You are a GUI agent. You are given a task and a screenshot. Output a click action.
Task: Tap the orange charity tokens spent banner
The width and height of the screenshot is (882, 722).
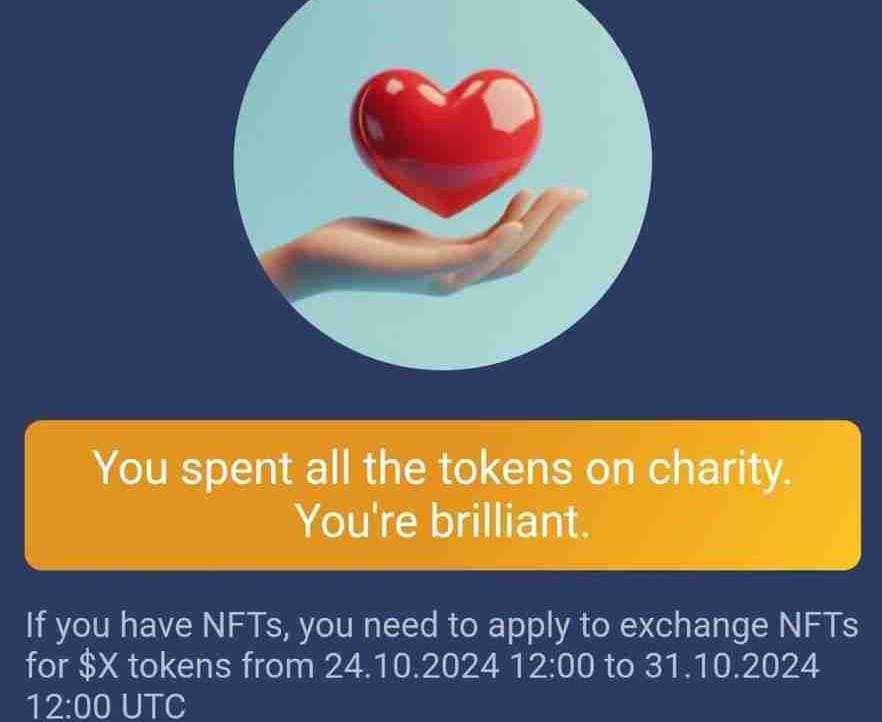[x=442, y=495]
